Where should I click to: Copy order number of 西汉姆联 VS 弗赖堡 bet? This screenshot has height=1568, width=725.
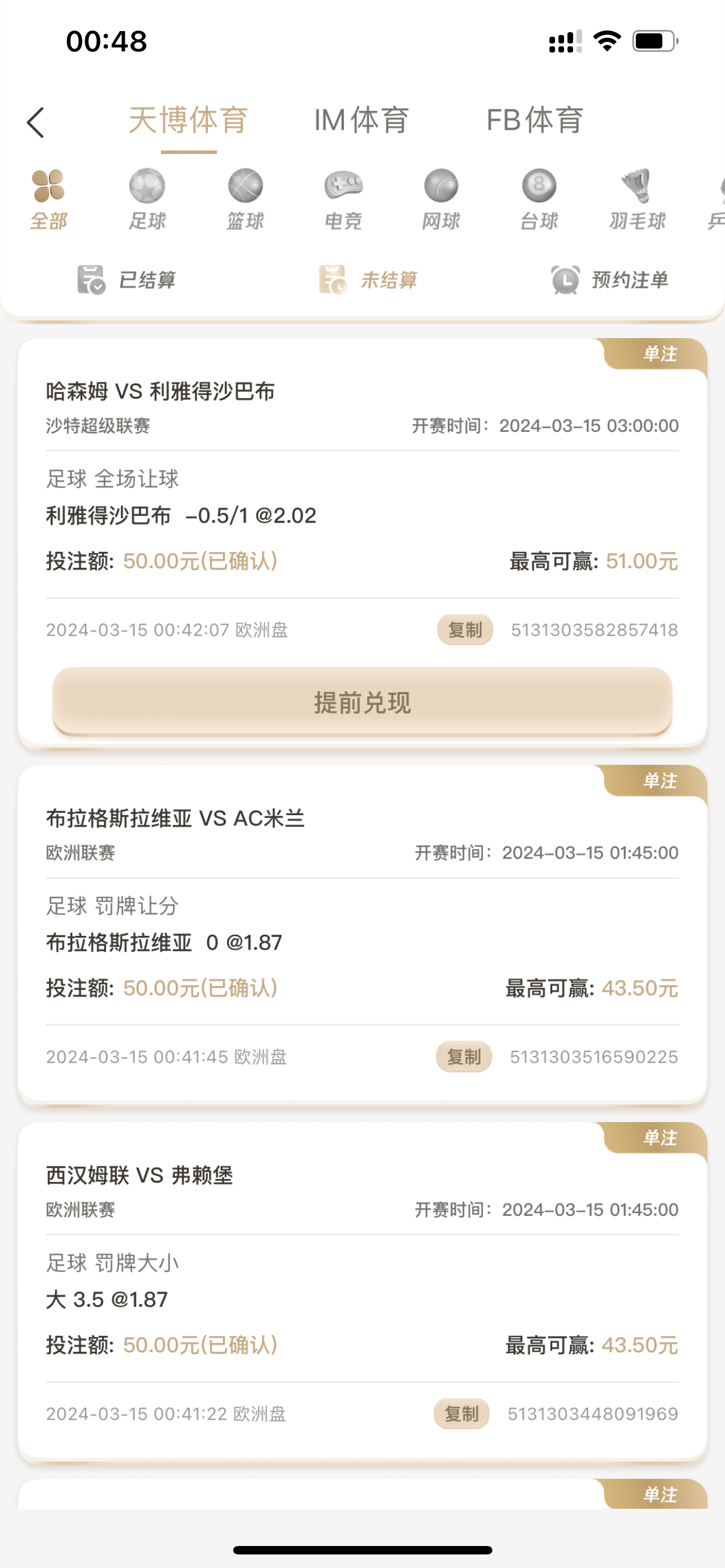[461, 1413]
